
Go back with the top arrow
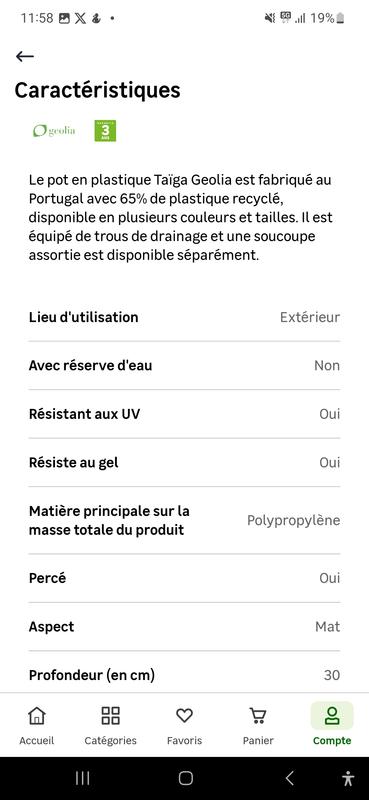(x=24, y=56)
